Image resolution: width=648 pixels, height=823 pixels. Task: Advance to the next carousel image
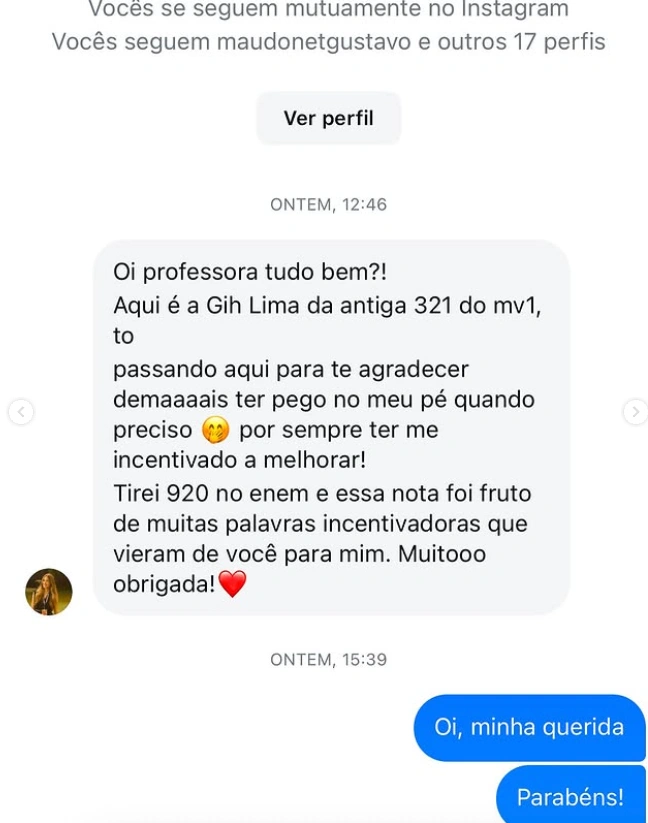634,412
